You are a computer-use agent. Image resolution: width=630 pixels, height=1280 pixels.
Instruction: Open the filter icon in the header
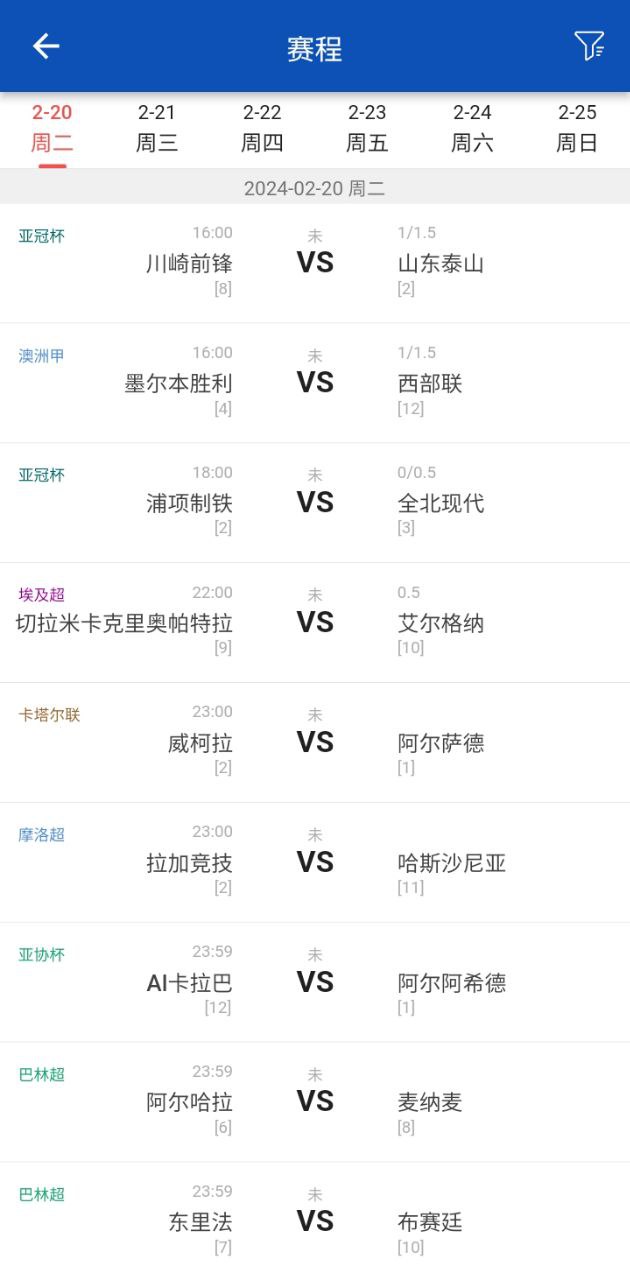(x=588, y=46)
